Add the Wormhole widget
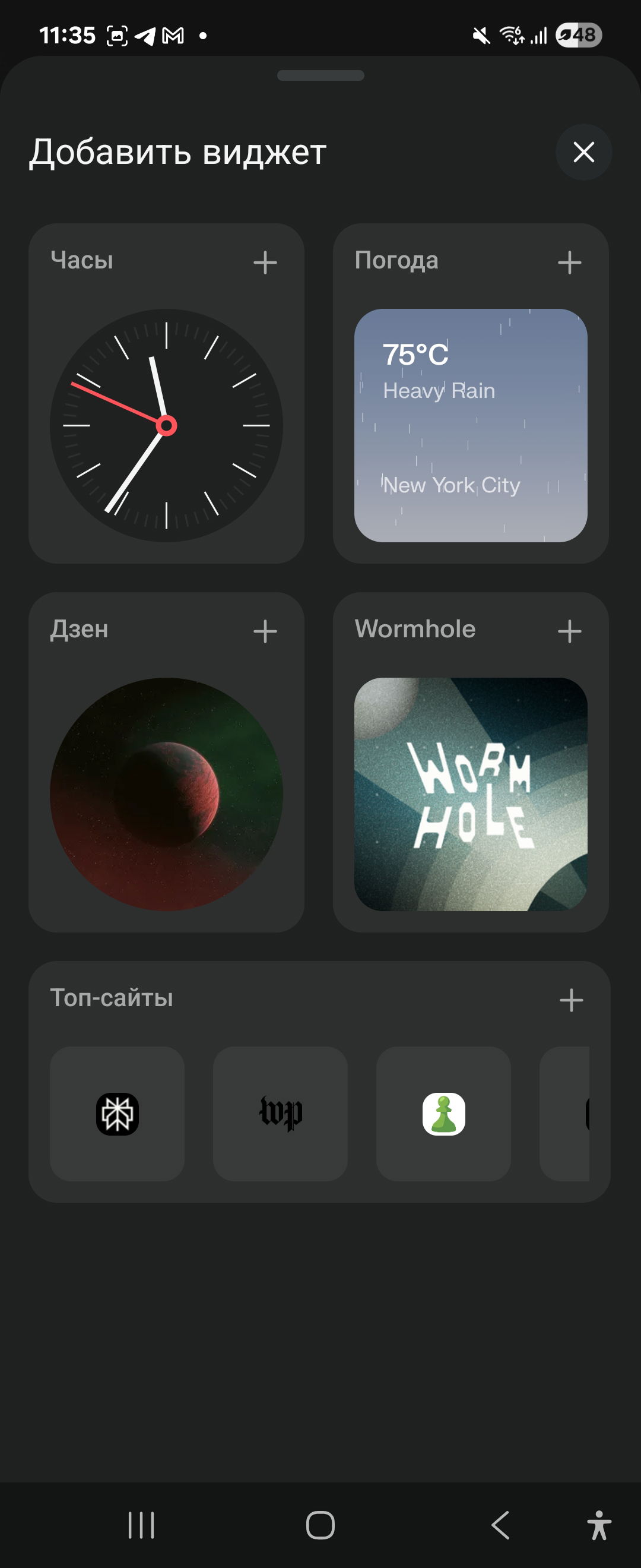 569,631
